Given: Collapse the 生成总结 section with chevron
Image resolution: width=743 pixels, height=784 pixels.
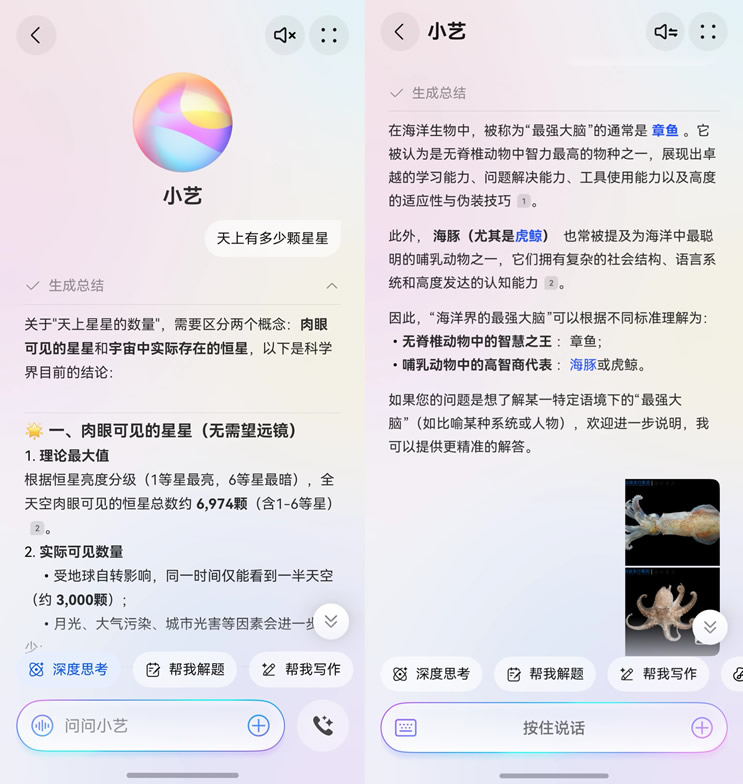Looking at the screenshot, I should 332,286.
